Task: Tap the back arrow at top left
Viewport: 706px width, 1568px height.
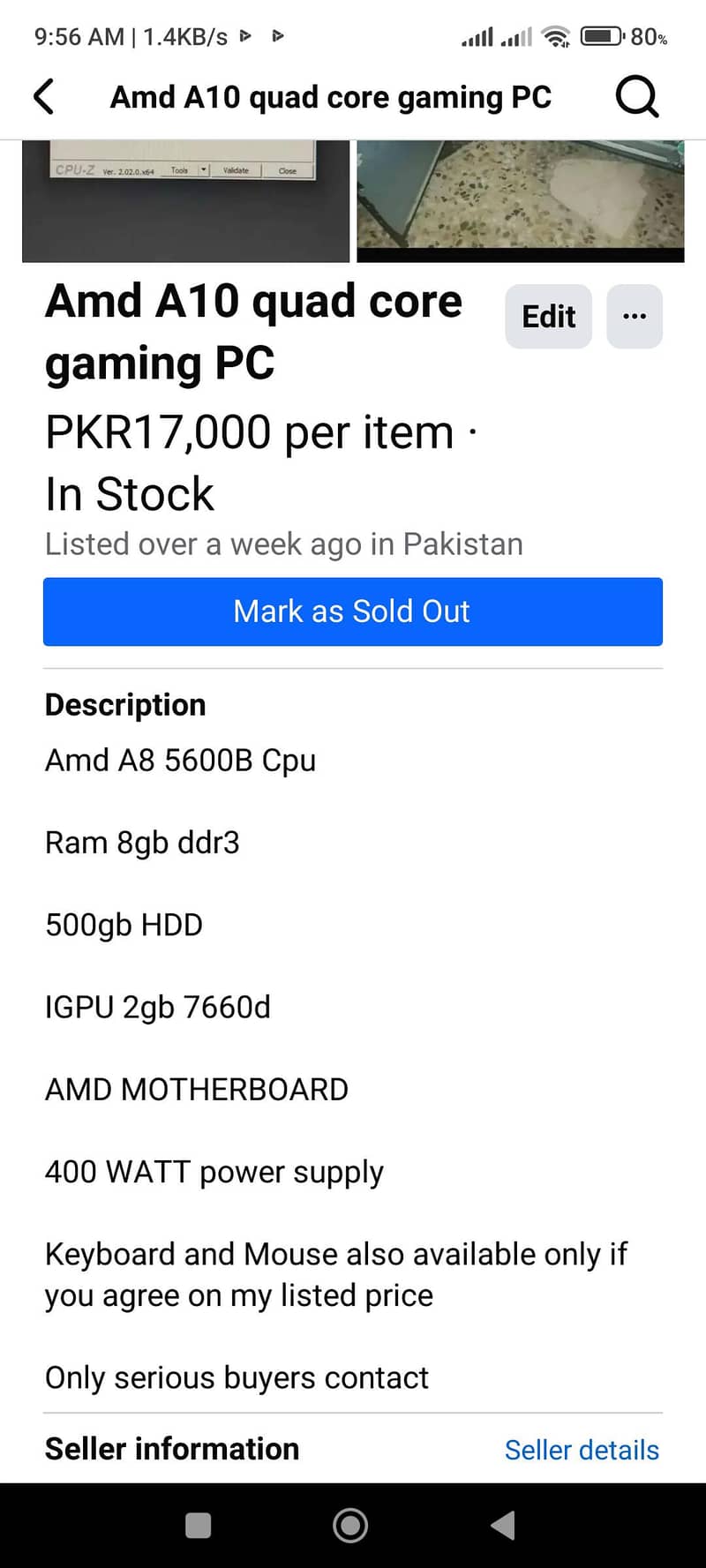Action: (x=44, y=97)
